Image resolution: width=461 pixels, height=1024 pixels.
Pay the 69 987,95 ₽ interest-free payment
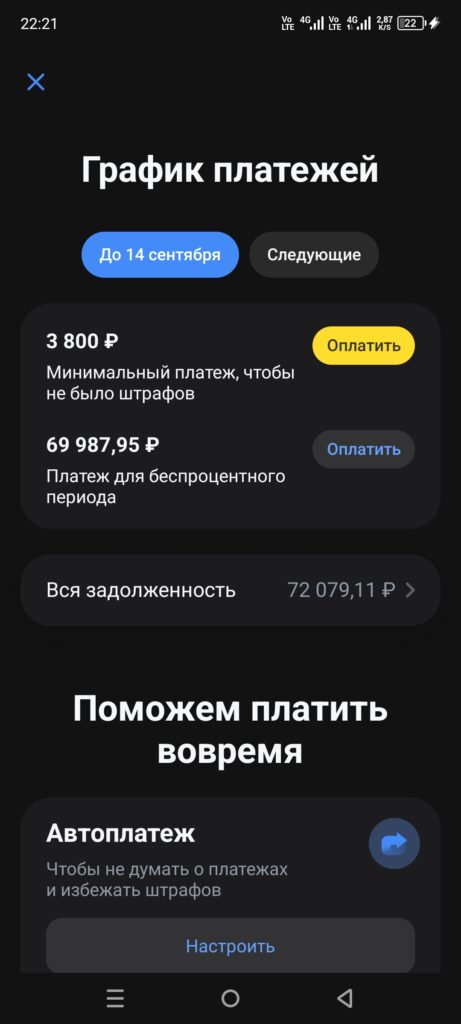tap(363, 449)
